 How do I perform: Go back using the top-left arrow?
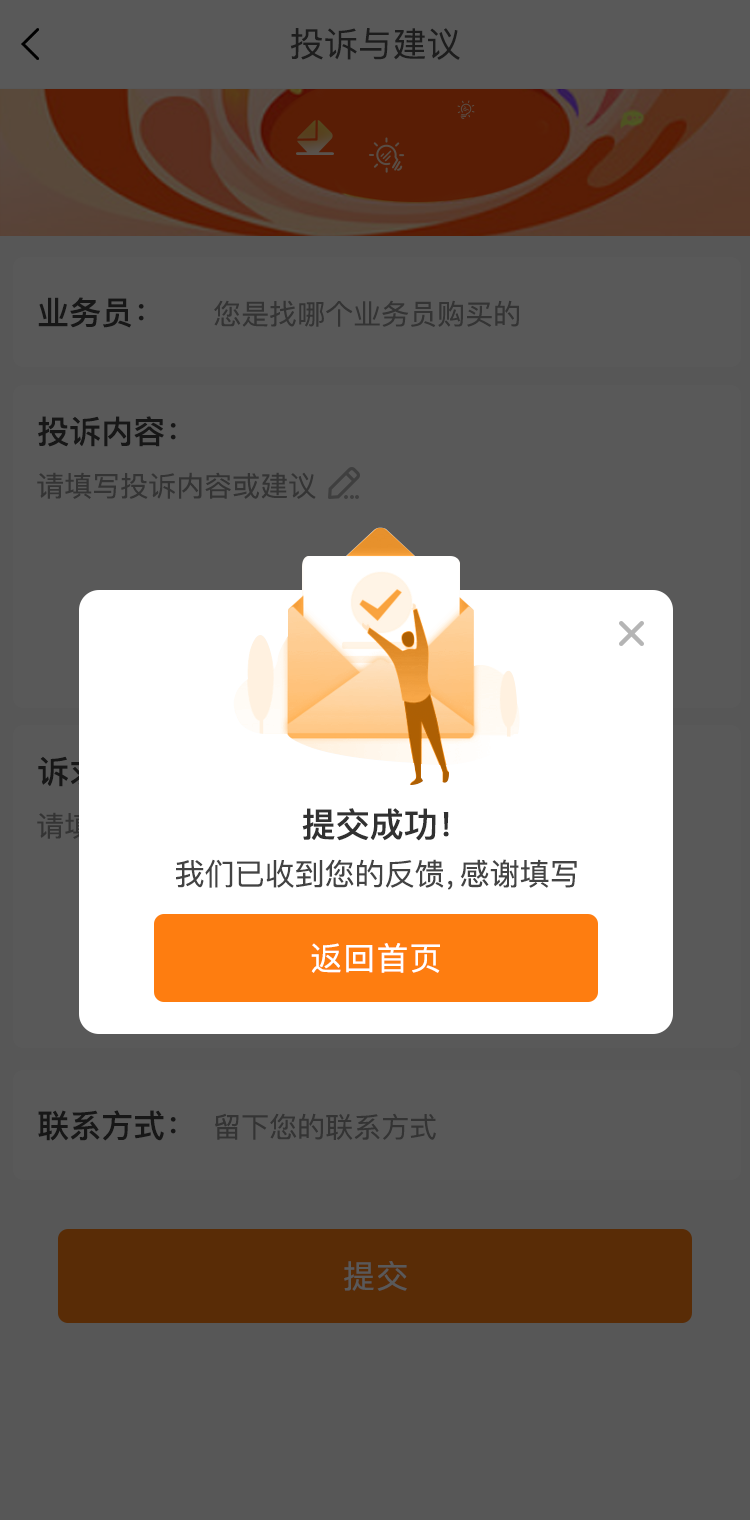(31, 44)
